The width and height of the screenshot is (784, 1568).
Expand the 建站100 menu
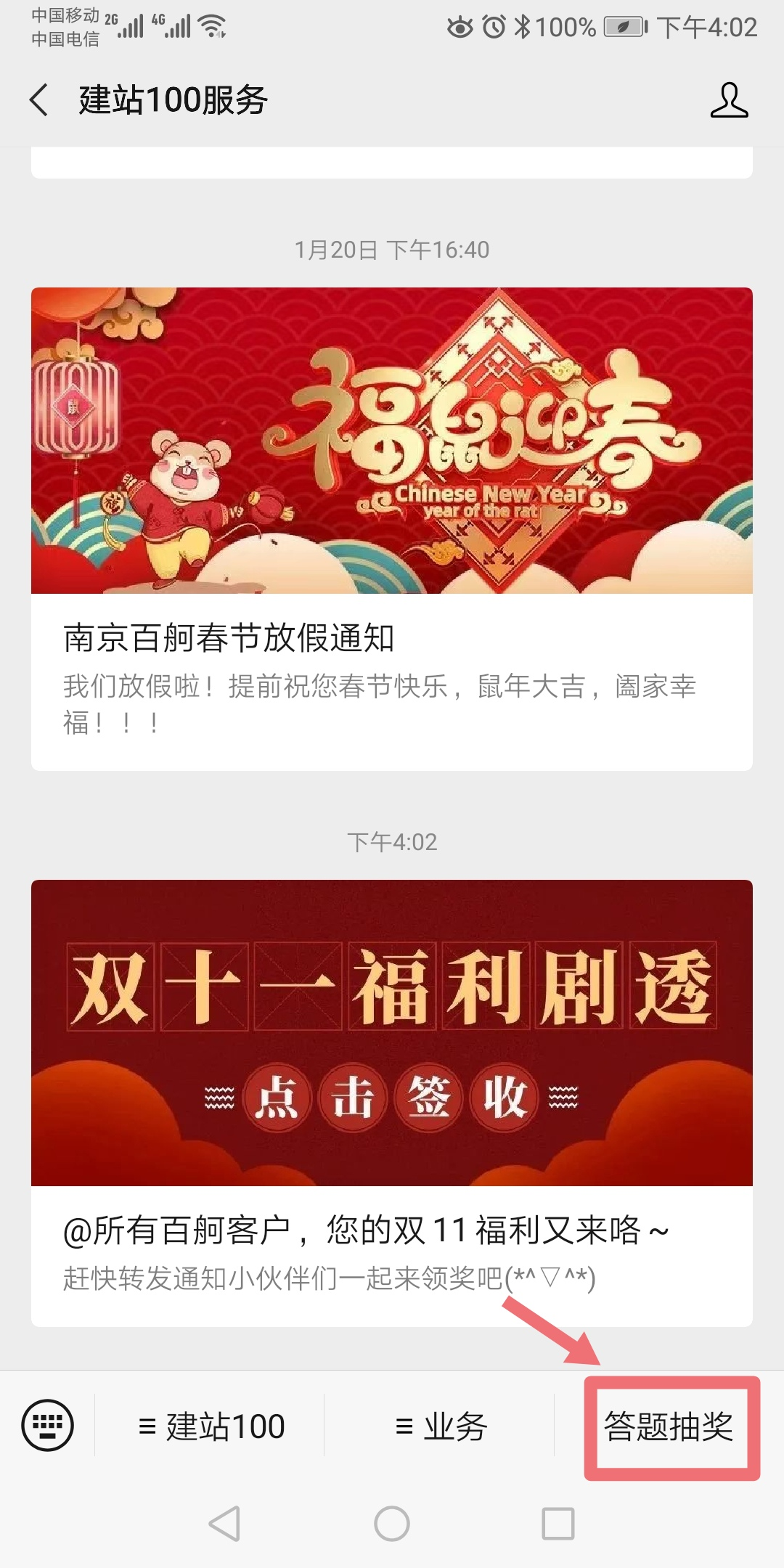(x=211, y=1426)
